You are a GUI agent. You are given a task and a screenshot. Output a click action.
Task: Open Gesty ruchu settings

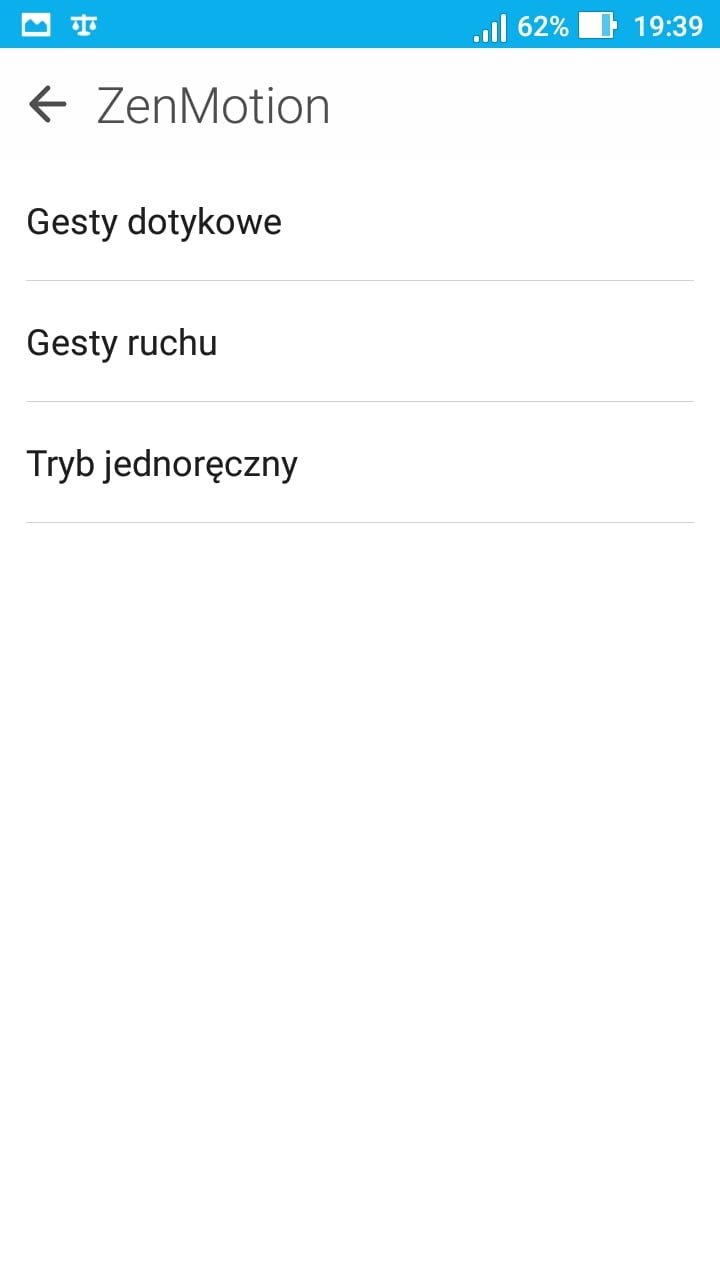[x=122, y=342]
